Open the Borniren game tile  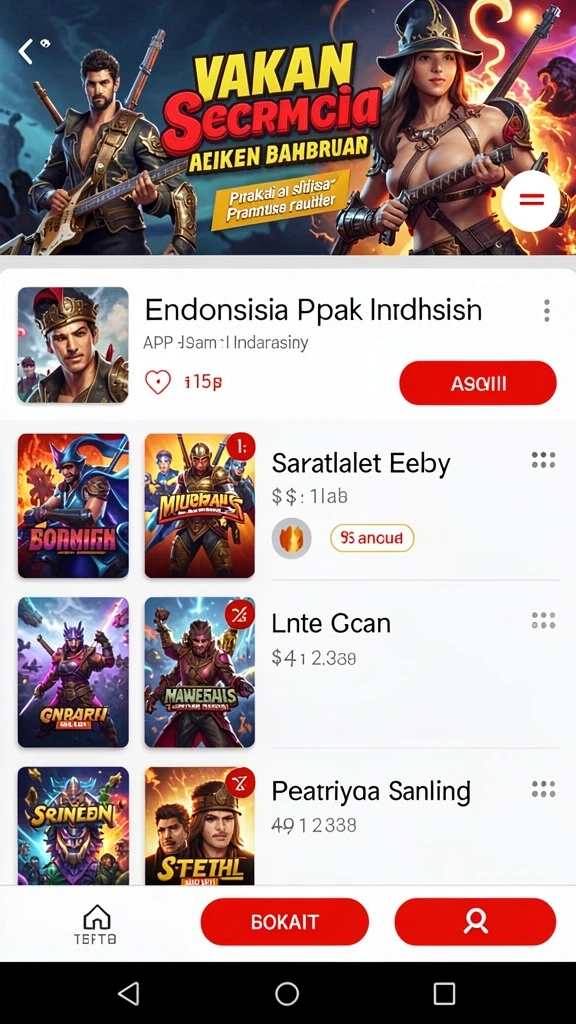tap(73, 505)
